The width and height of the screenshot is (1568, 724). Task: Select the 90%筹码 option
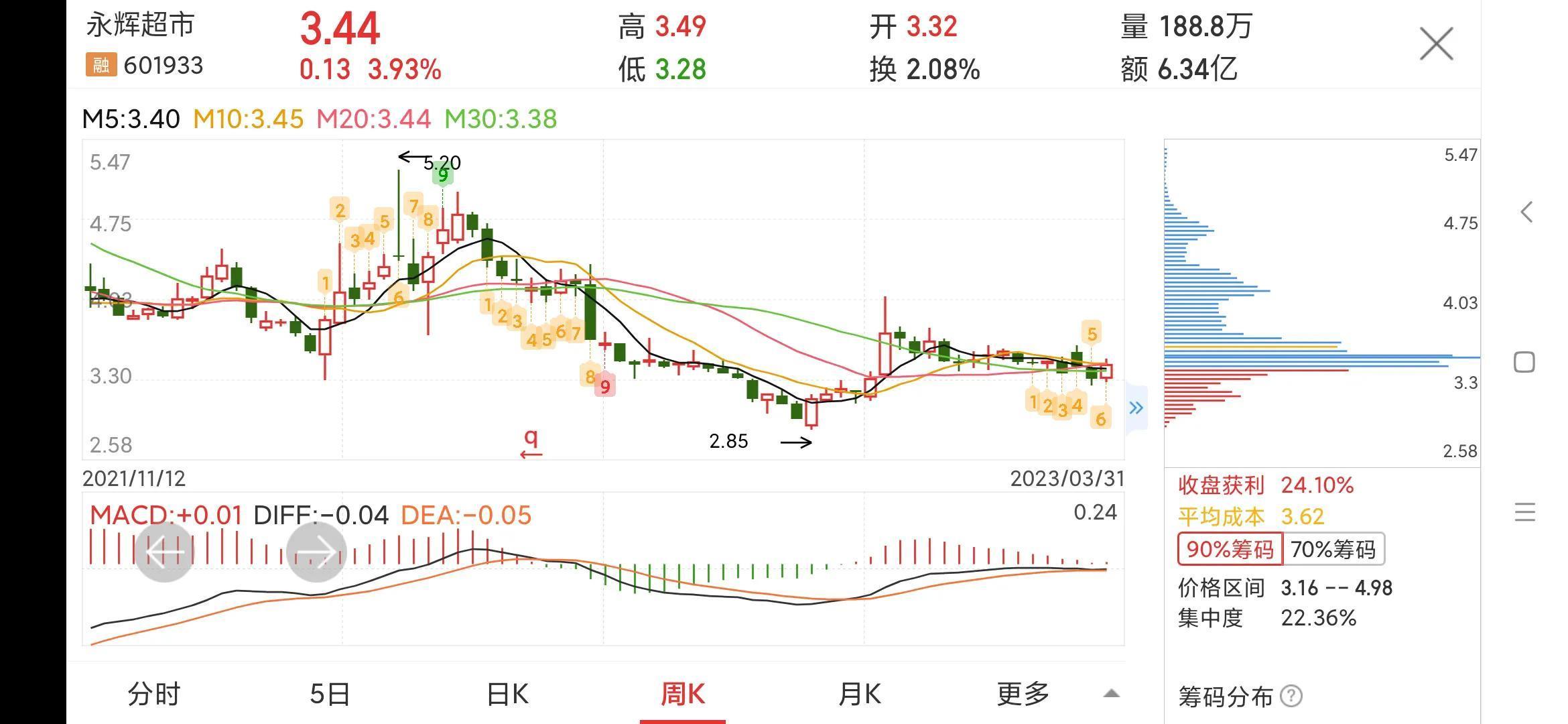[1230, 550]
